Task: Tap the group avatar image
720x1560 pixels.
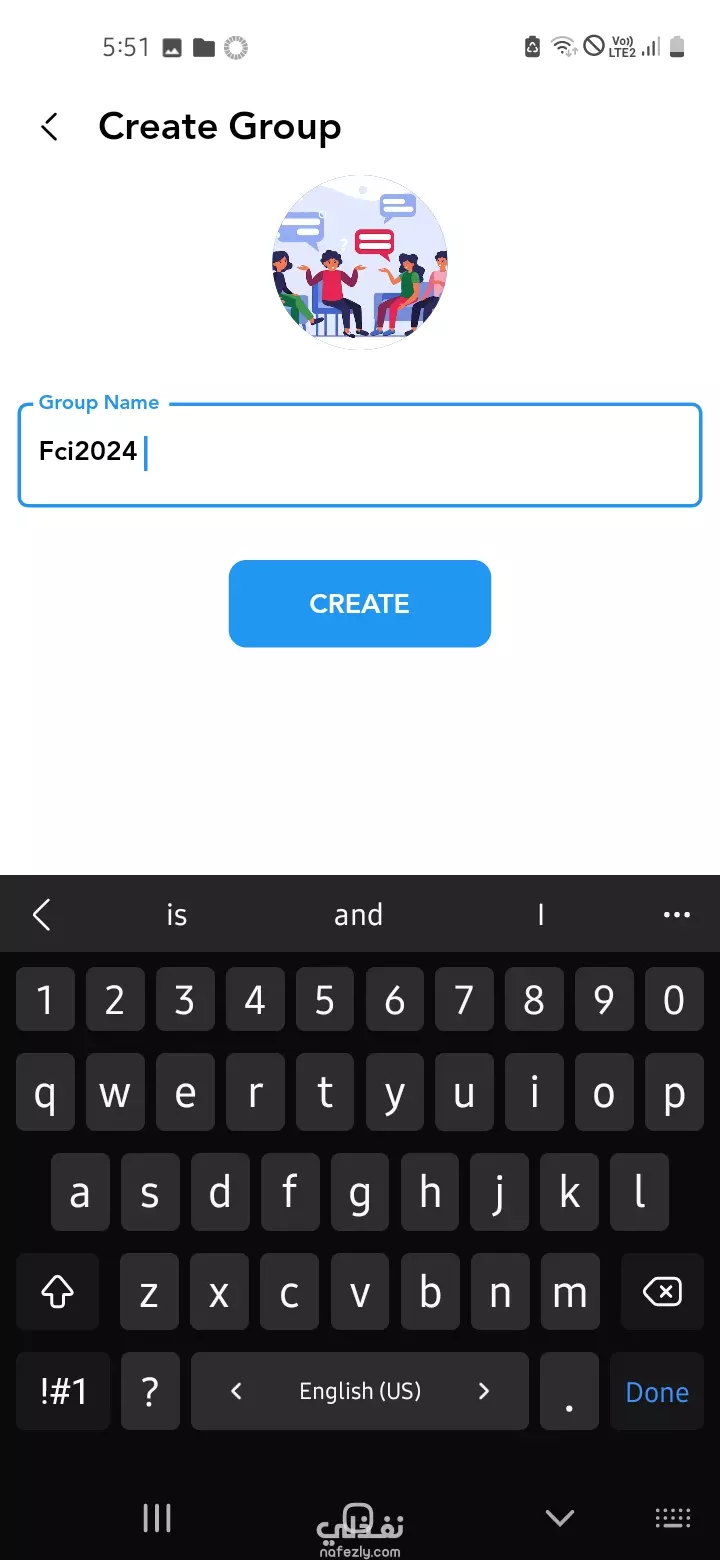Action: [x=360, y=262]
